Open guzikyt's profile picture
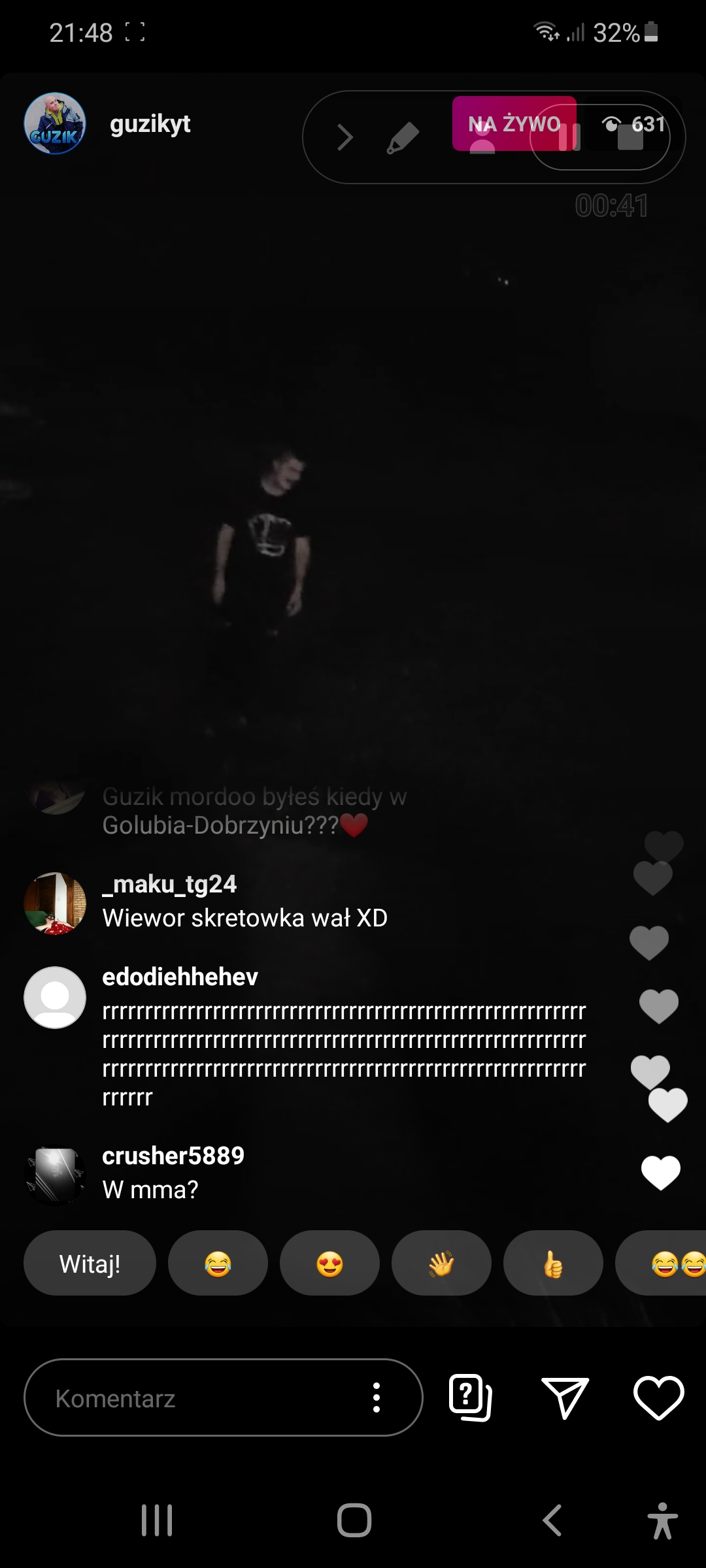Viewport: 706px width, 1568px height. 55,123
